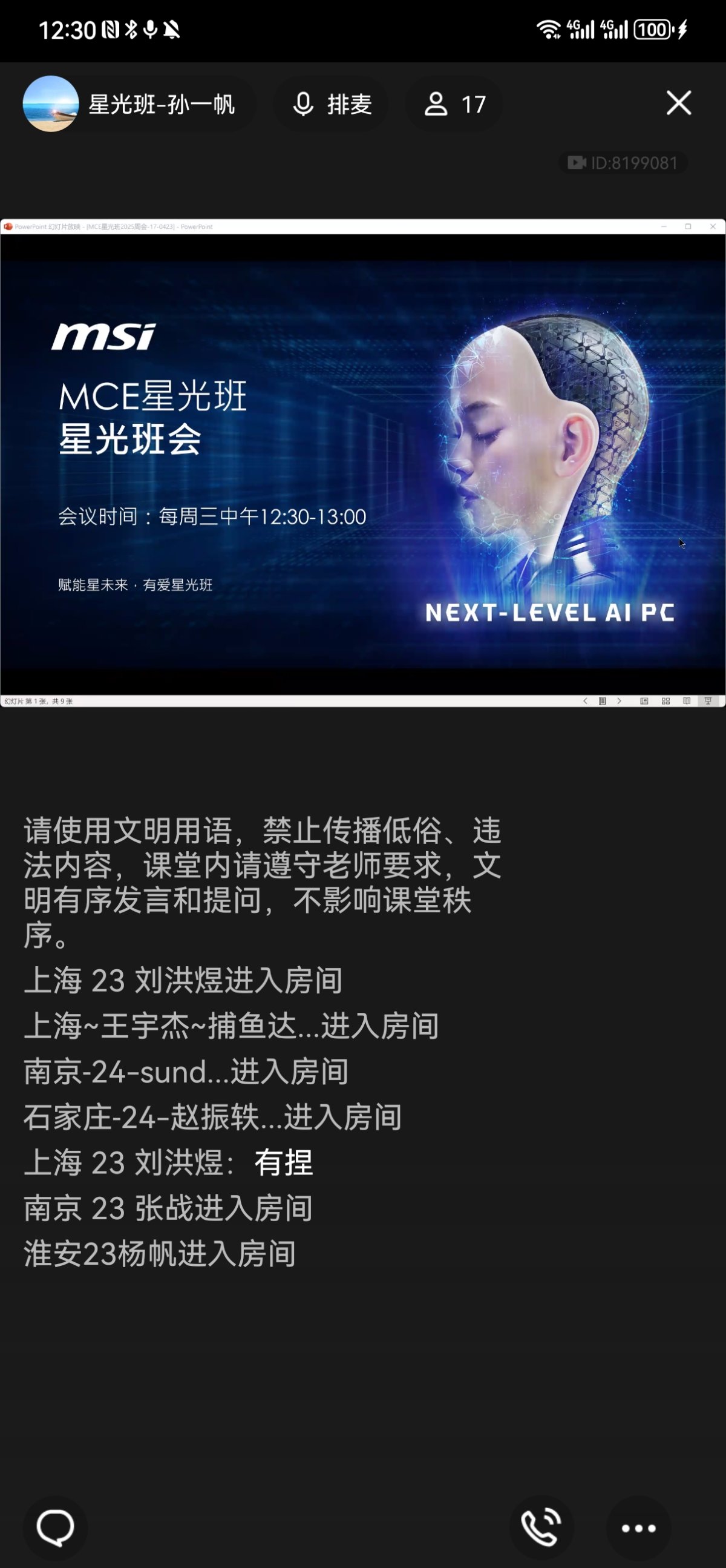Tap the shared MSI presentation video
Image resolution: width=726 pixels, height=1568 pixels.
[x=362, y=463]
